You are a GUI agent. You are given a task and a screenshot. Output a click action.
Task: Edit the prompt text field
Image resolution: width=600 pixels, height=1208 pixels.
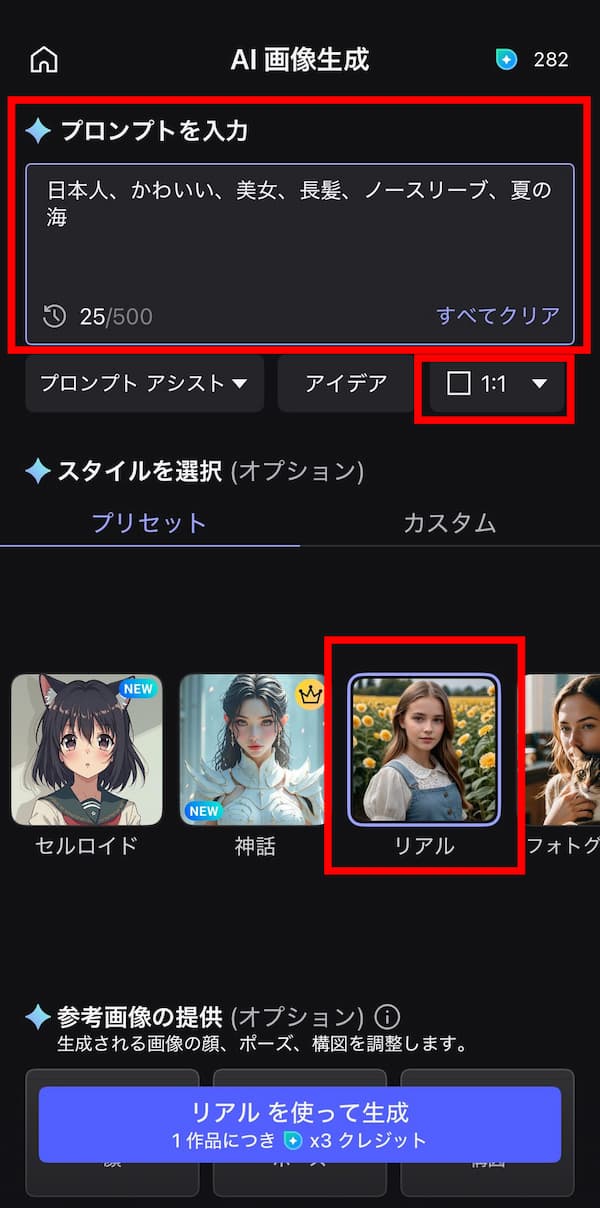300,230
